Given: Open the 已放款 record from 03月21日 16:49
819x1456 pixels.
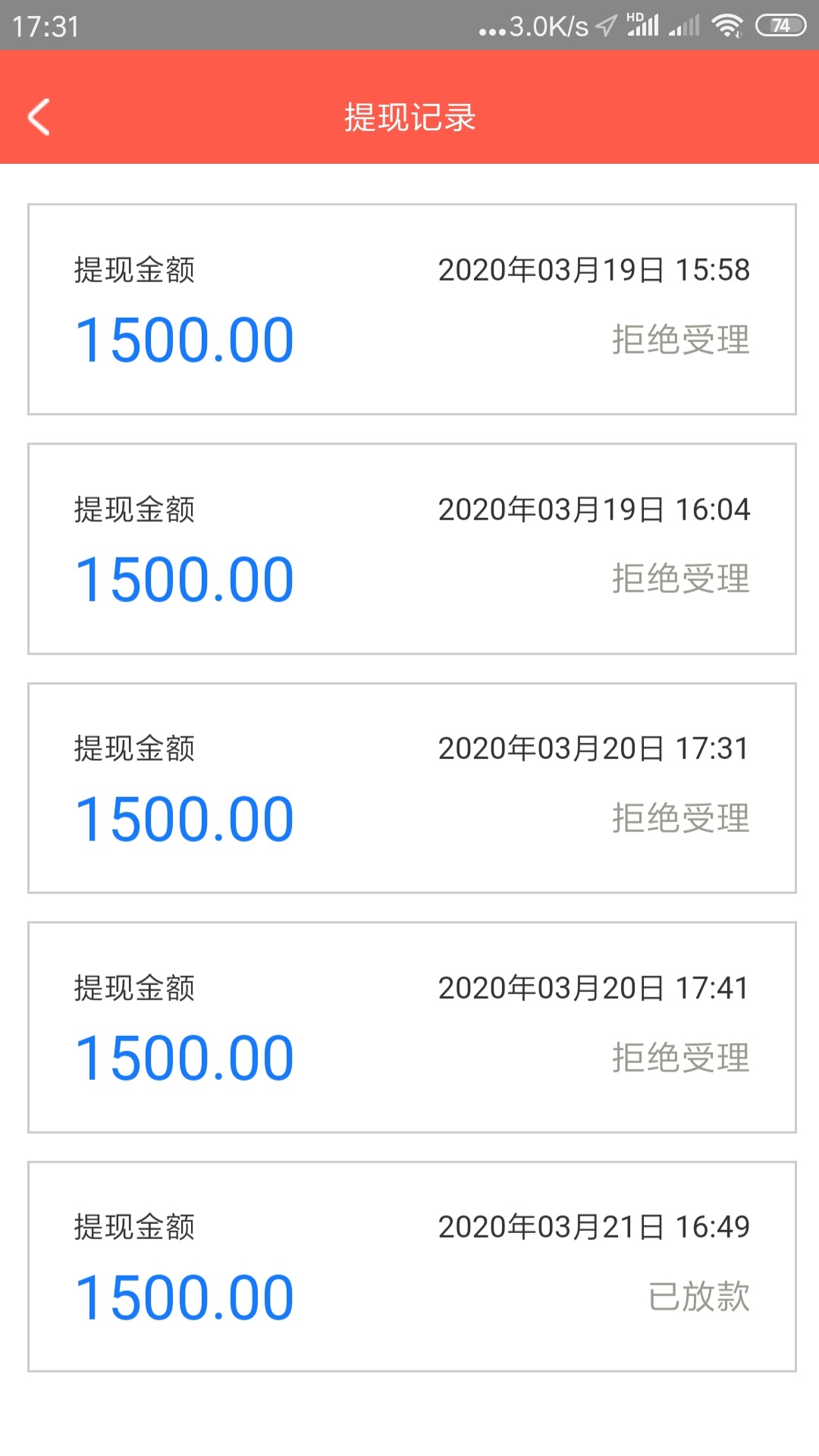Looking at the screenshot, I should point(412,1266).
